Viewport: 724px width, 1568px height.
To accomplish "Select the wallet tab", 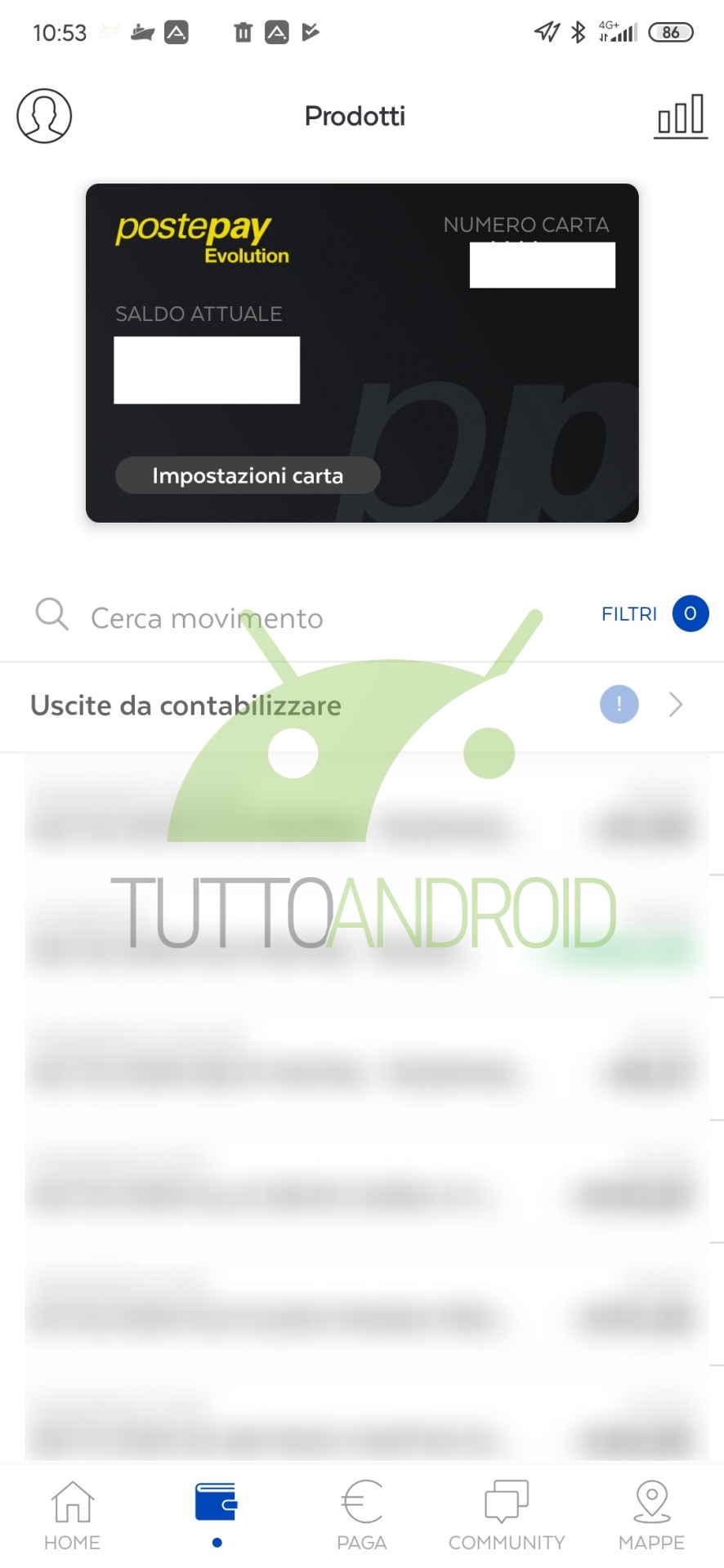I will 216,1504.
